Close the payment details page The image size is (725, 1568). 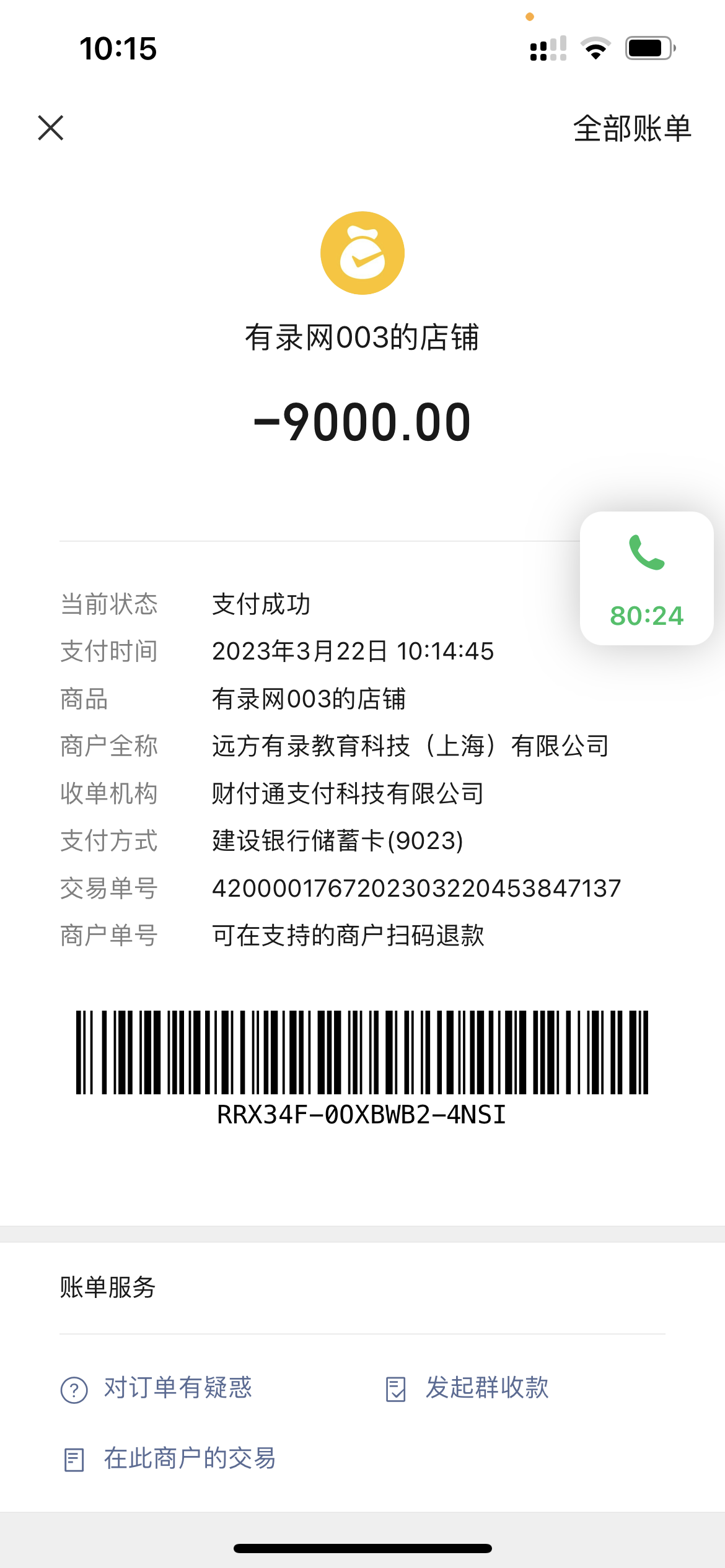[x=51, y=128]
